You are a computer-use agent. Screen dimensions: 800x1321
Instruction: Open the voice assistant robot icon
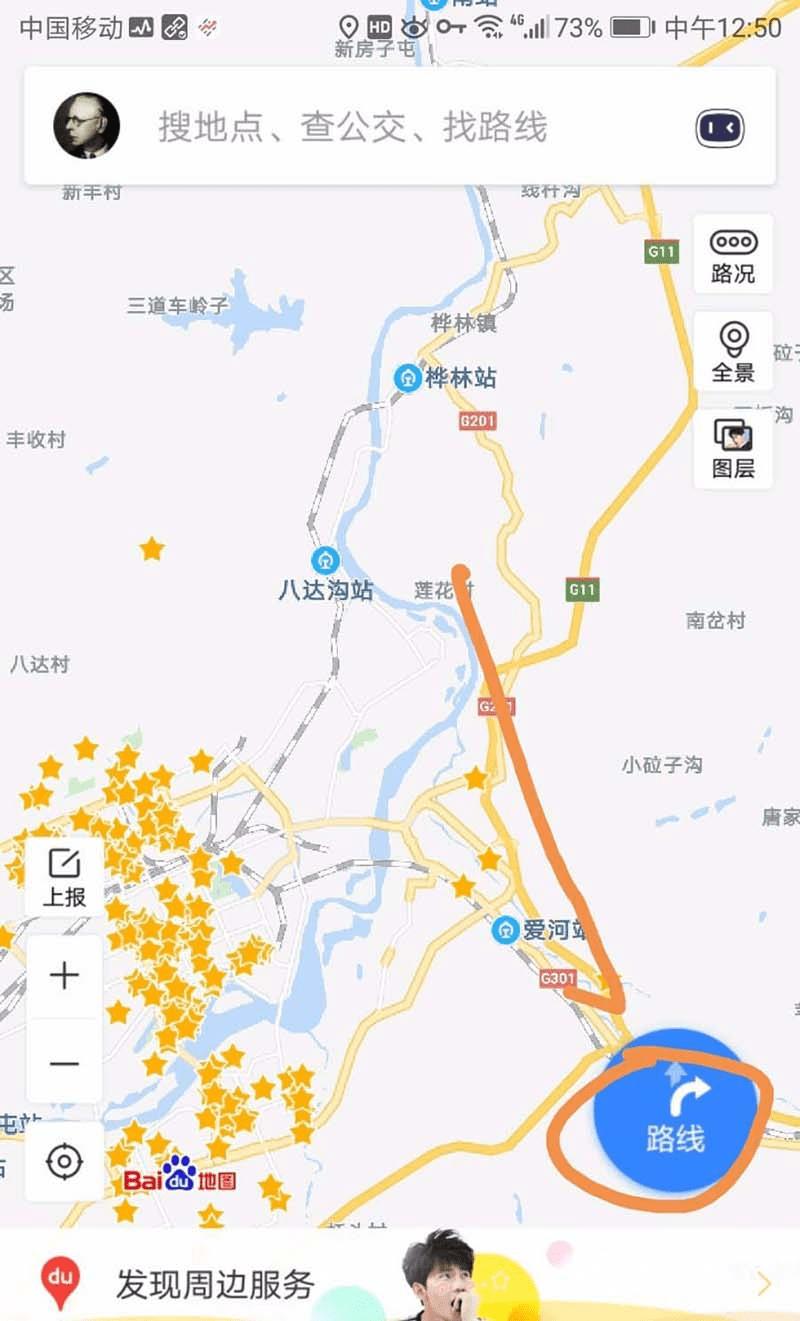click(720, 128)
